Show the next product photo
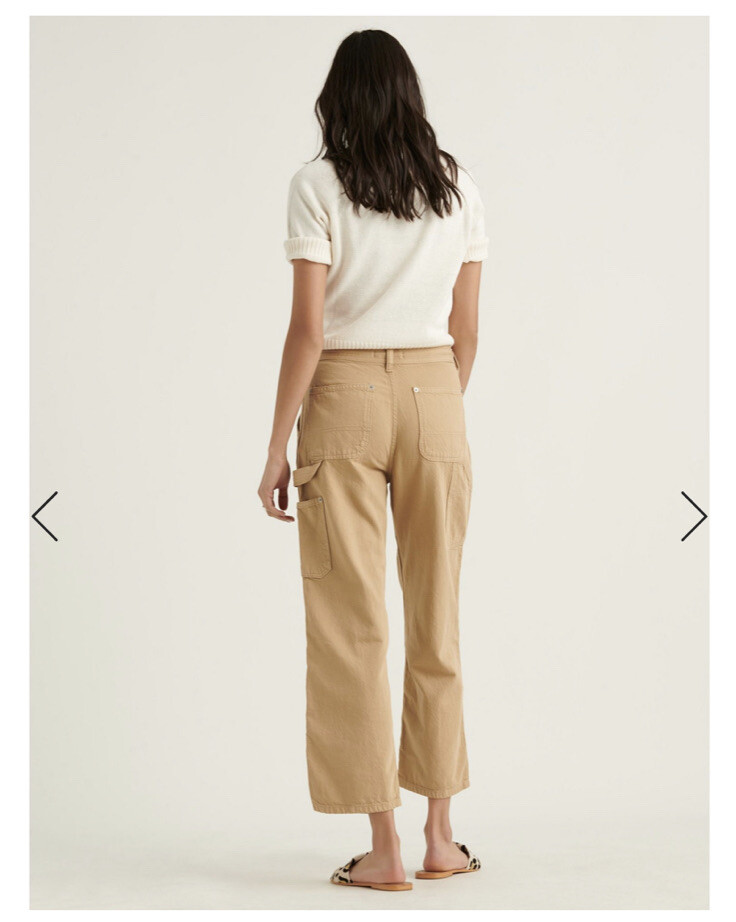Image resolution: width=736 pixels, height=922 pixels. [693, 516]
